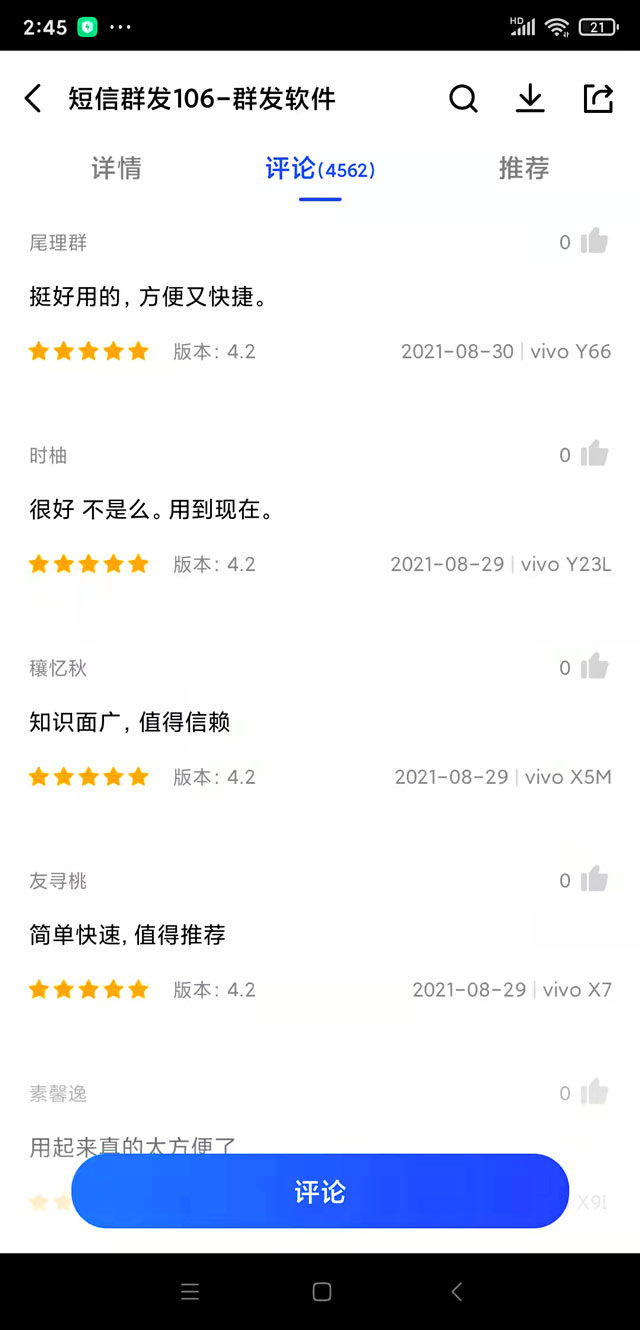Viewport: 640px width, 1330px height.
Task: Switch to the 推荐 tab
Action: click(524, 168)
